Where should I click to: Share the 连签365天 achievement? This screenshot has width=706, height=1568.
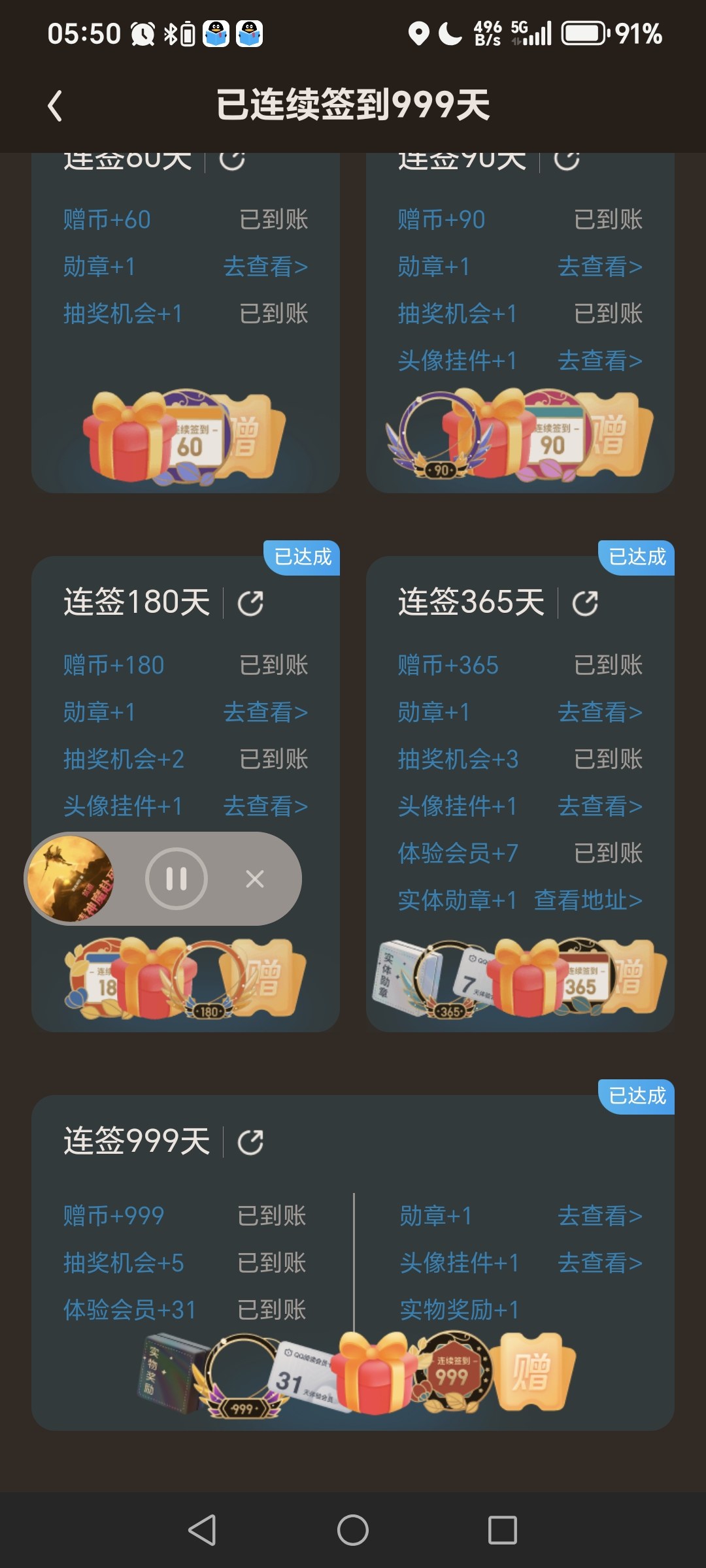pos(585,603)
